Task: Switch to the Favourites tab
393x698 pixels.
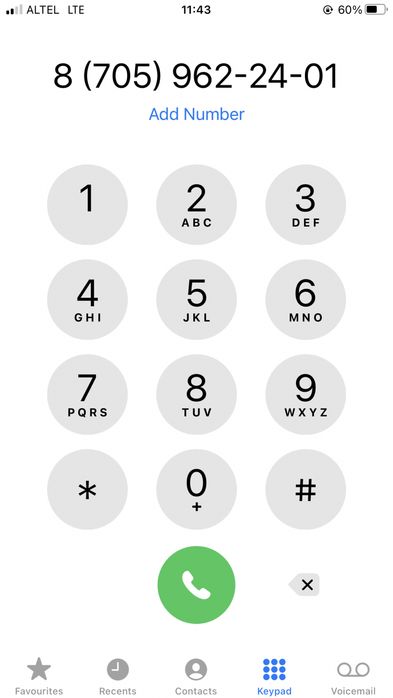Action: pyautogui.click(x=39, y=676)
